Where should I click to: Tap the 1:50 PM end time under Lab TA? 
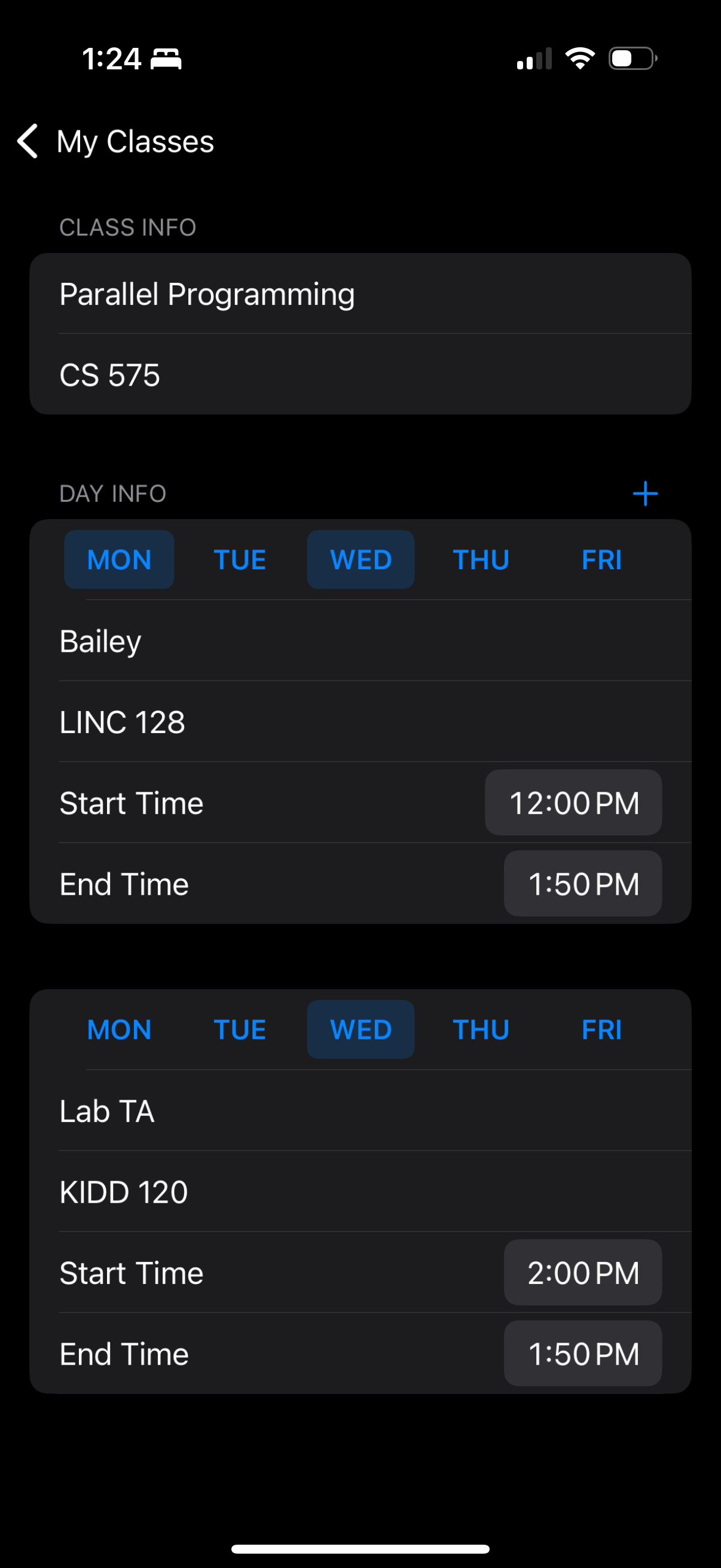(x=582, y=1353)
